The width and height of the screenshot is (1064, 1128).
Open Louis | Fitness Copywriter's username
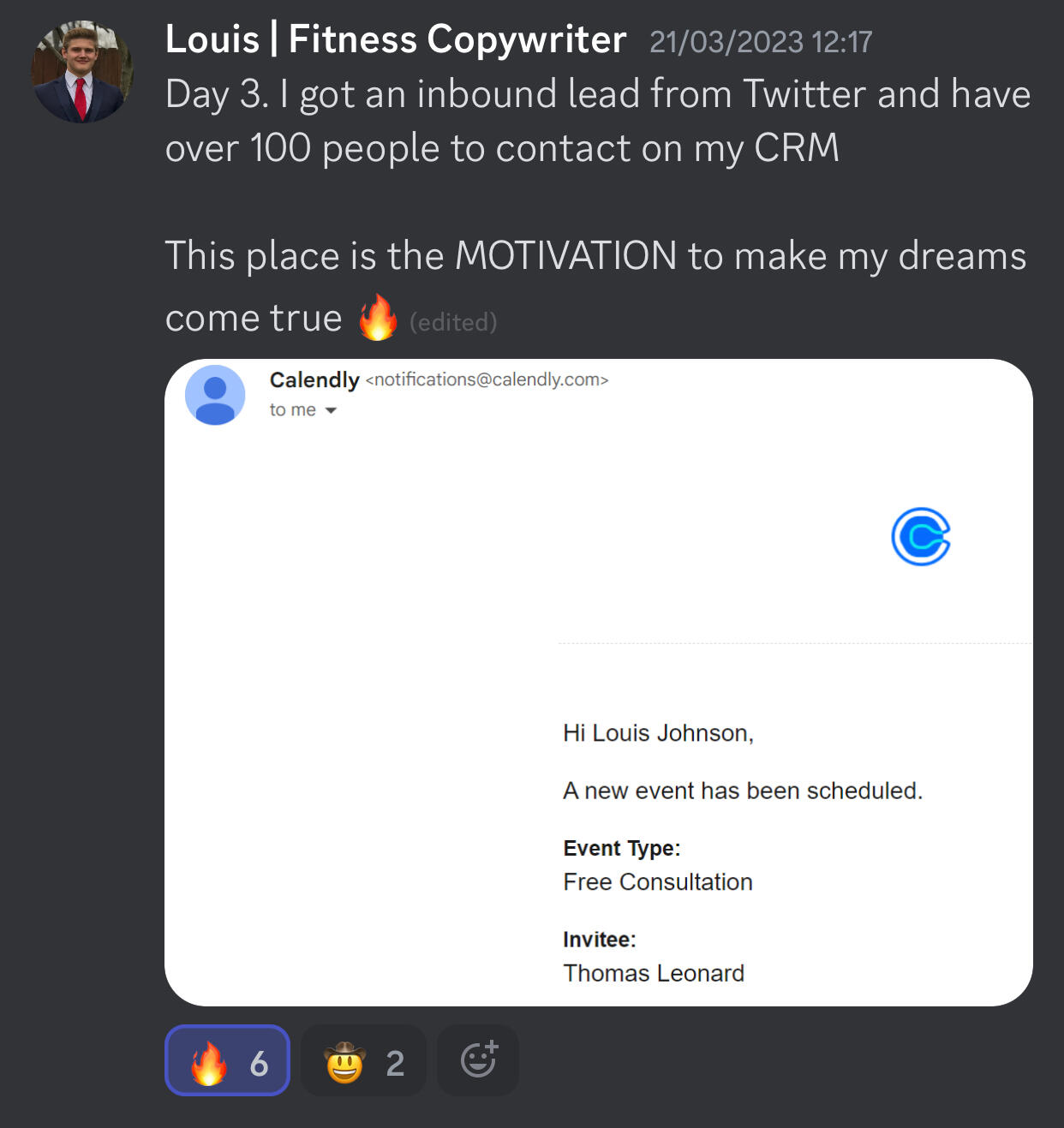click(396, 39)
